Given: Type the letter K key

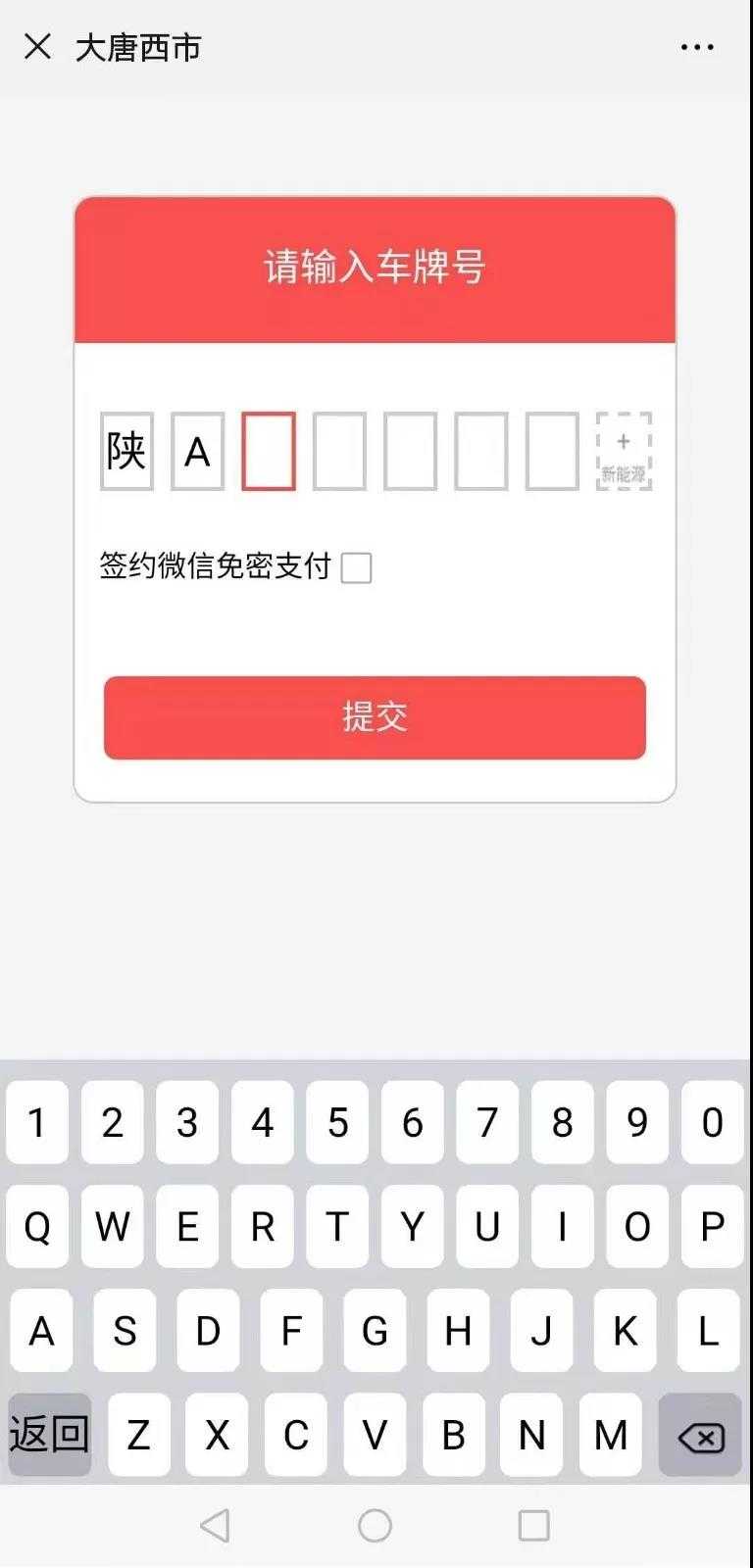Looking at the screenshot, I should pos(625,1330).
